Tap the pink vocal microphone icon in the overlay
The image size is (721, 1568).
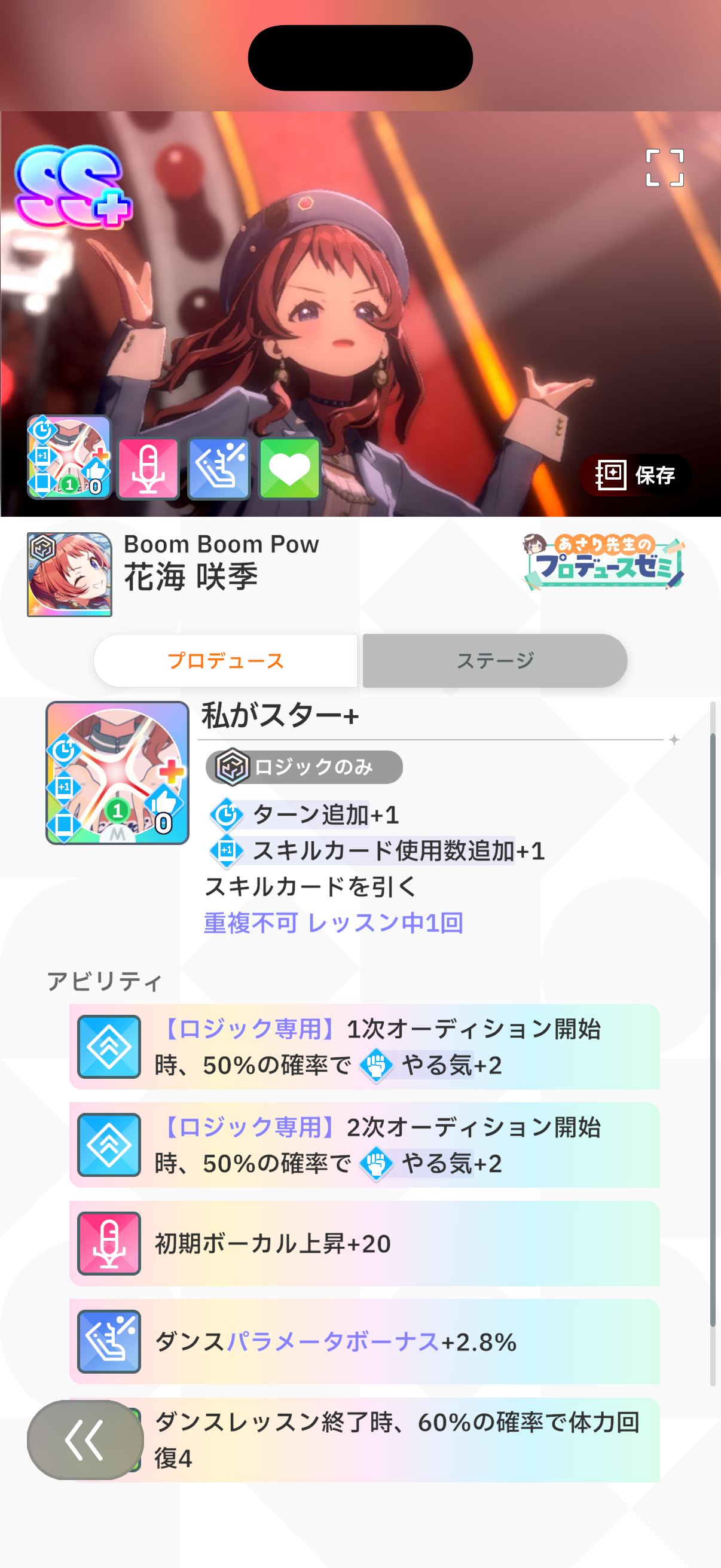click(148, 468)
